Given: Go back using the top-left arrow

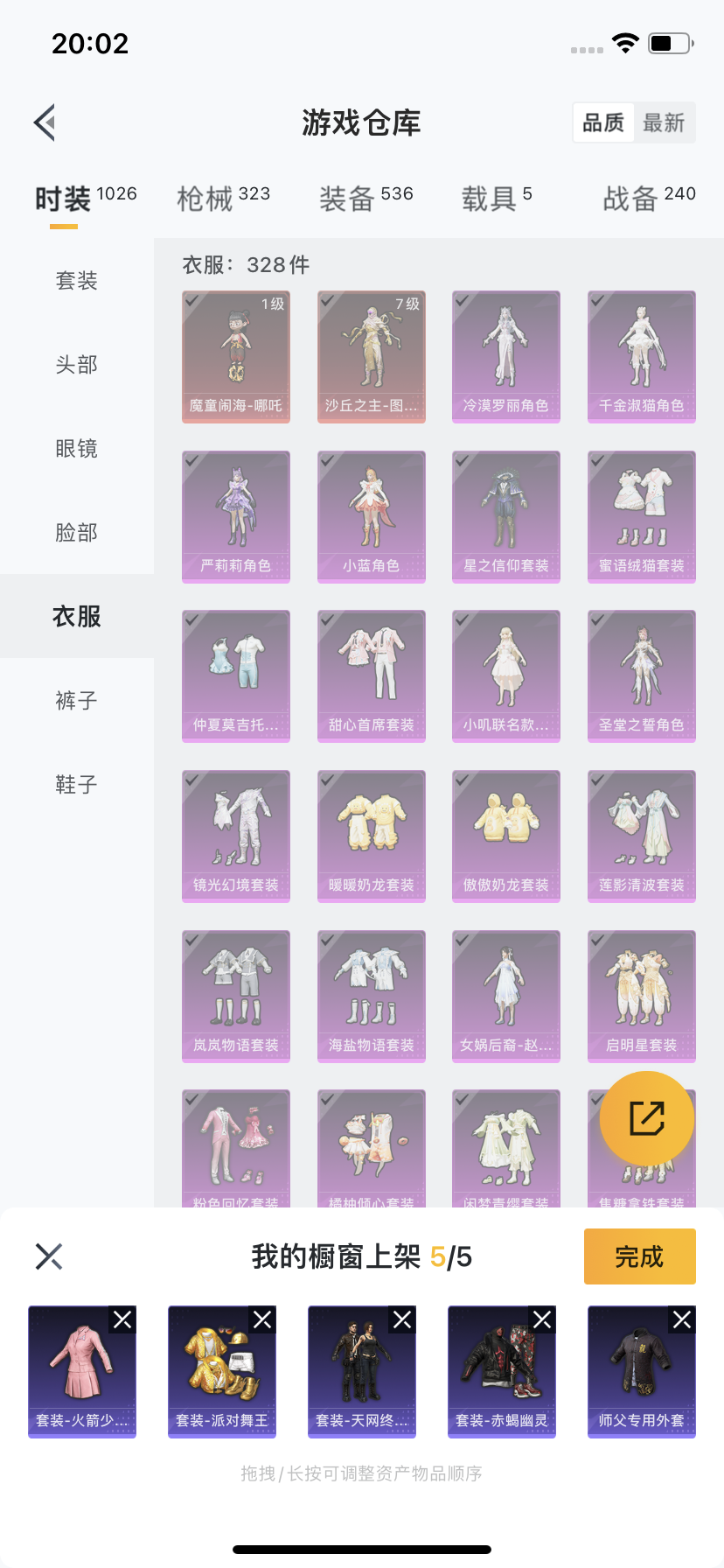Looking at the screenshot, I should (x=45, y=122).
